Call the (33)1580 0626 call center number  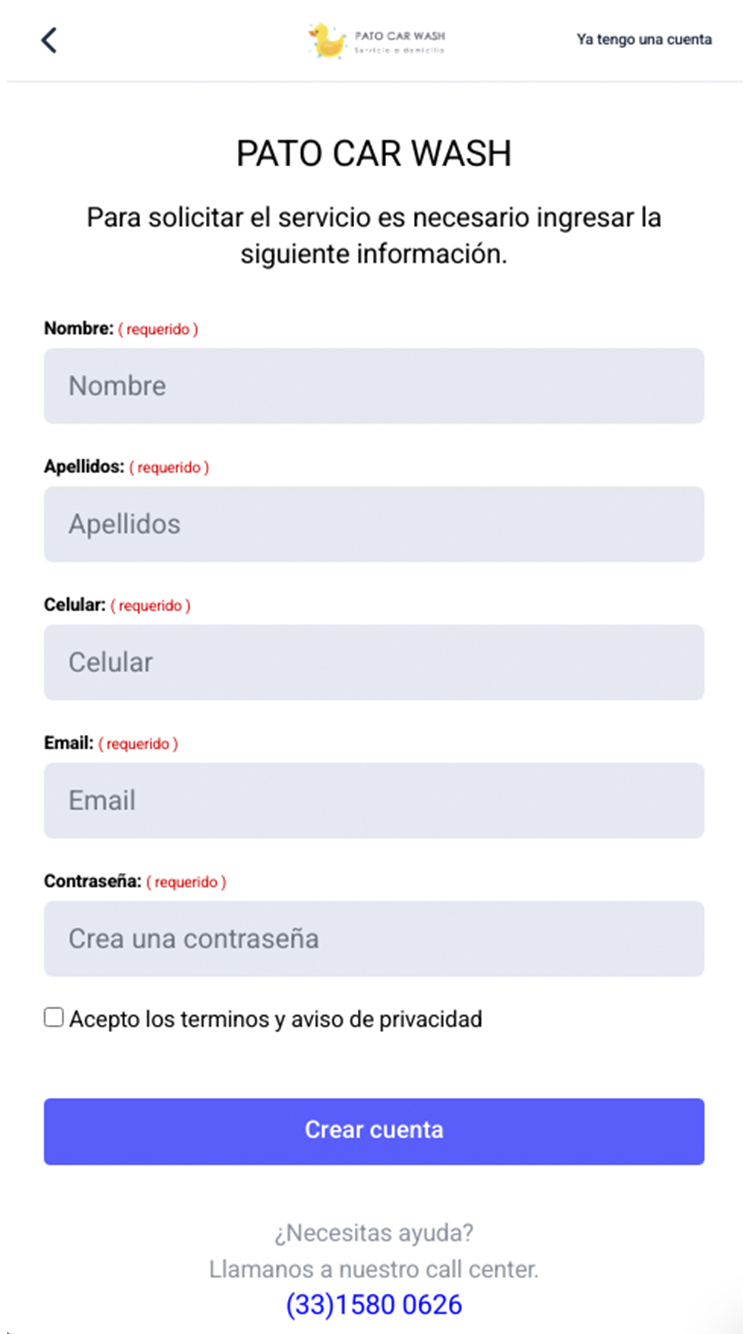pos(374,1304)
